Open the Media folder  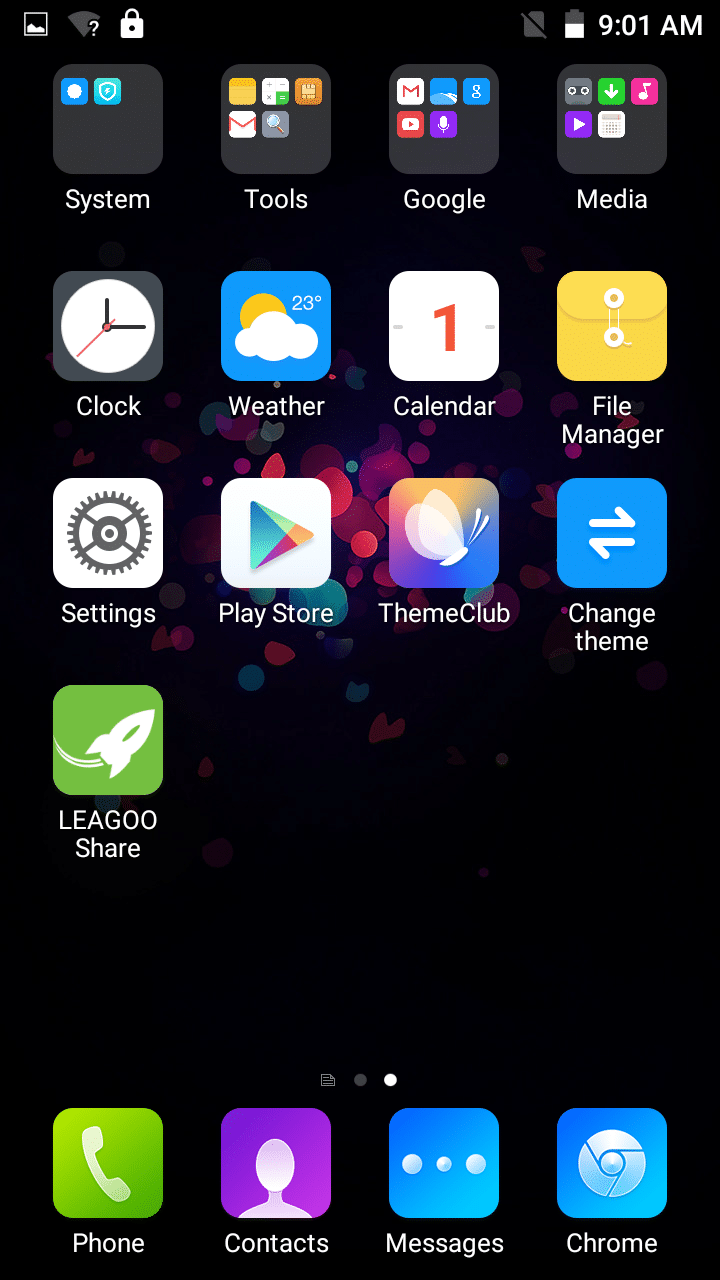click(x=612, y=120)
